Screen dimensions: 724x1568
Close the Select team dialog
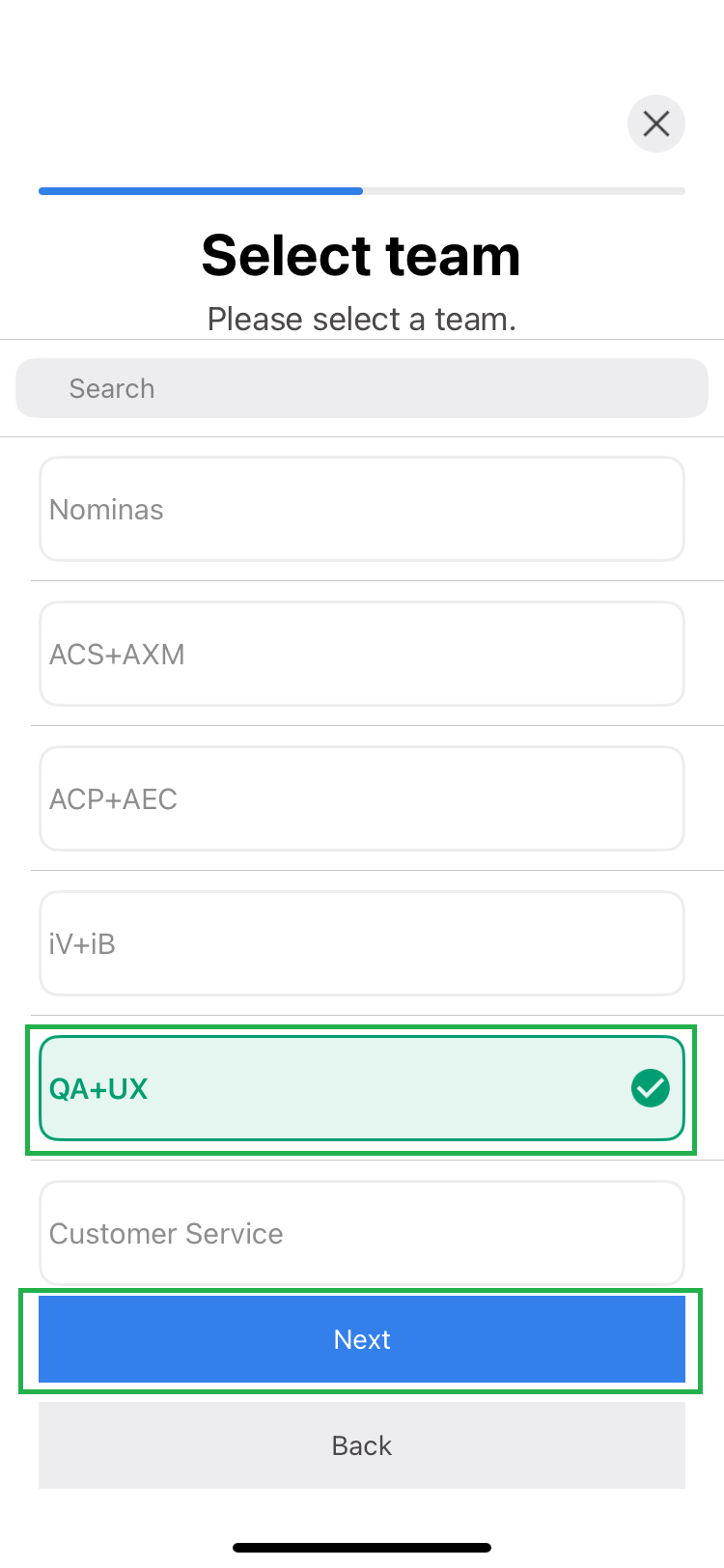(656, 124)
